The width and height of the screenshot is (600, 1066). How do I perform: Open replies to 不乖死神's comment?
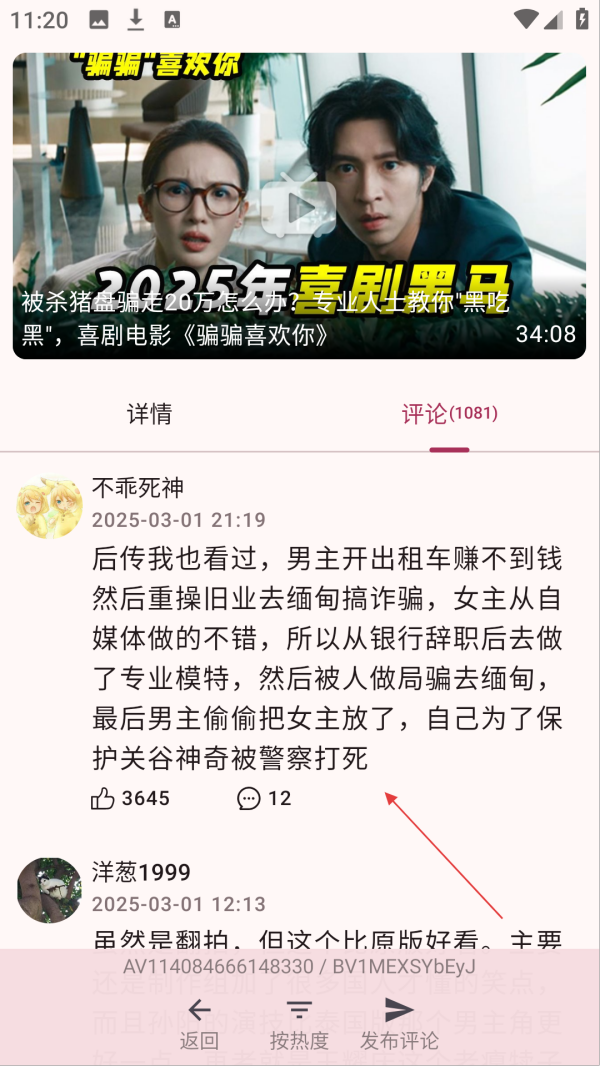tap(264, 798)
